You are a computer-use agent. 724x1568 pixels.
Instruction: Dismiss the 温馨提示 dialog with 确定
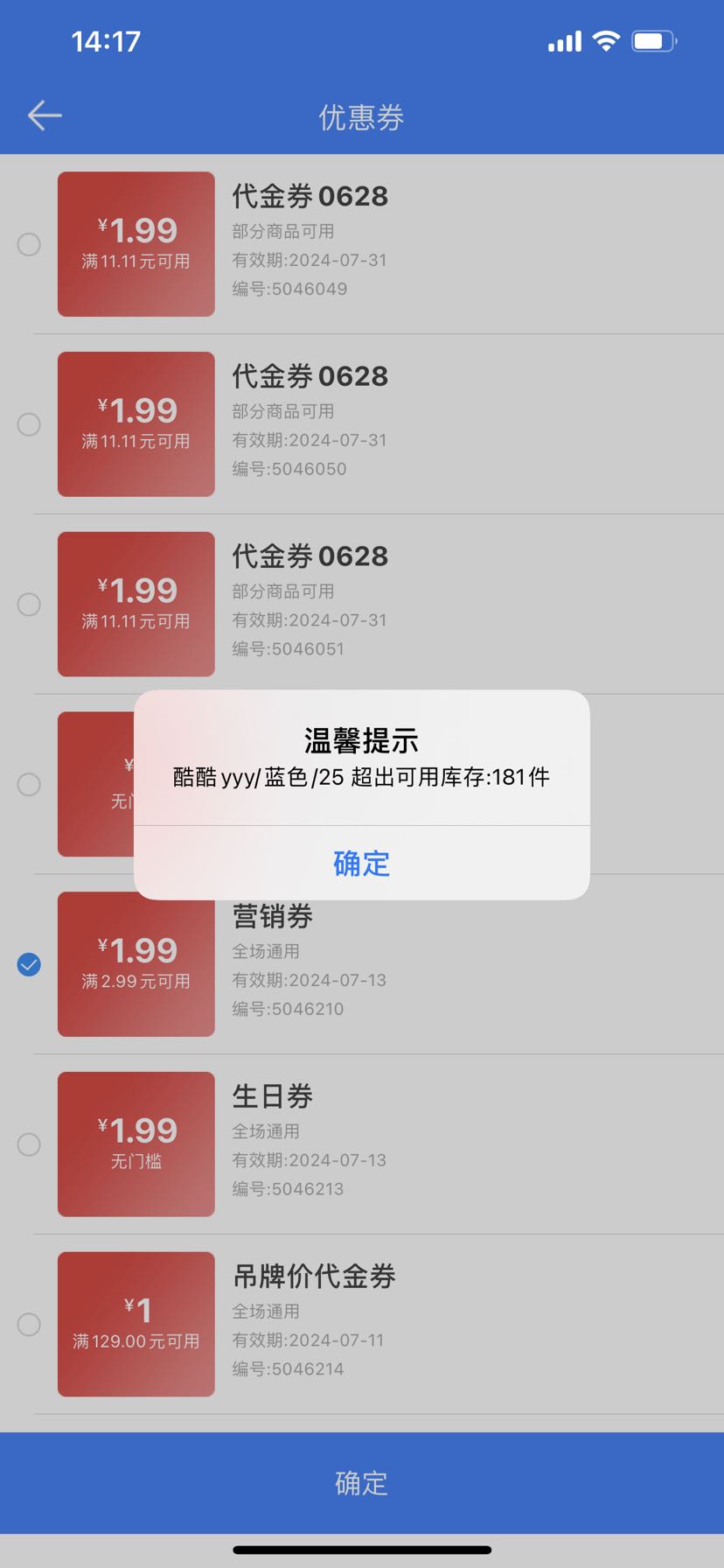tap(361, 864)
